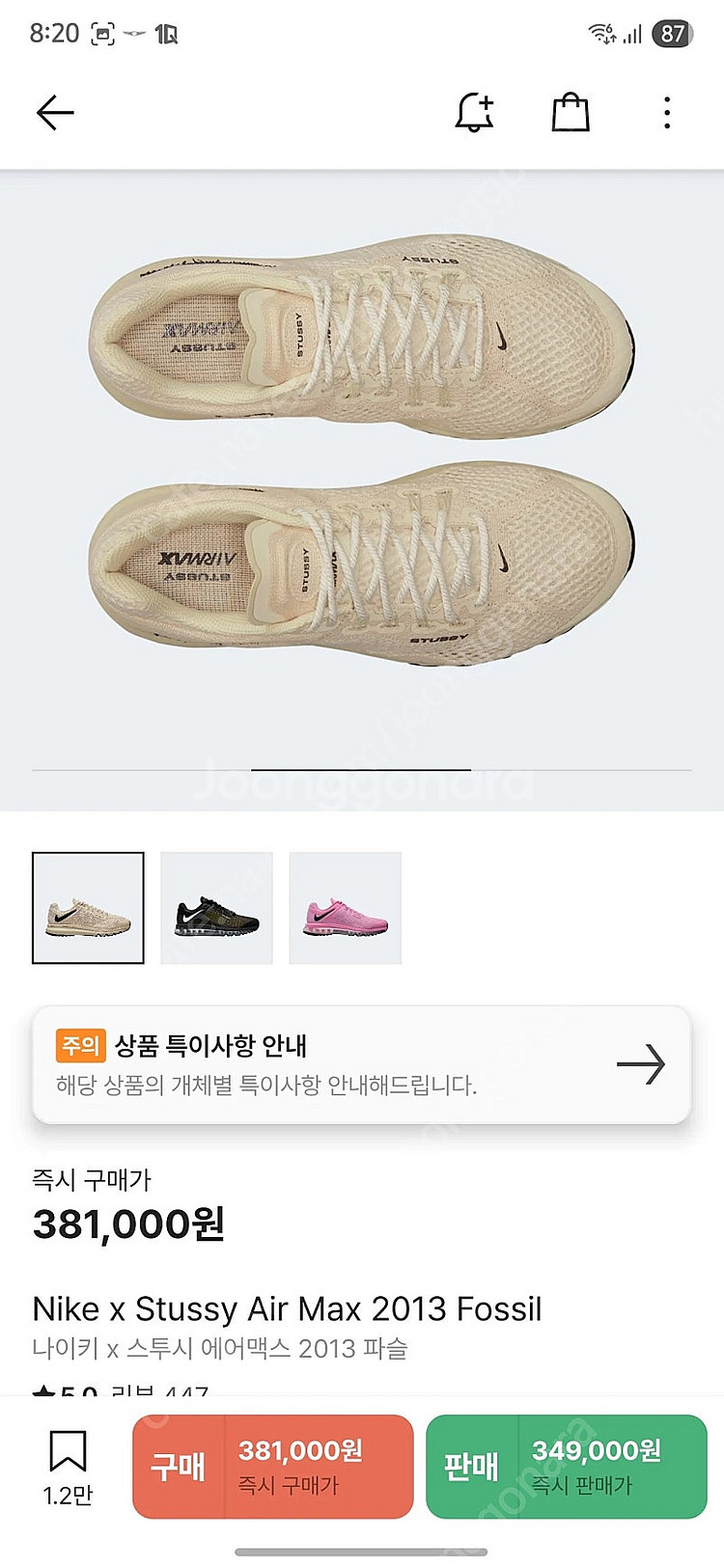Select the black shoe thumbnail

(216, 908)
